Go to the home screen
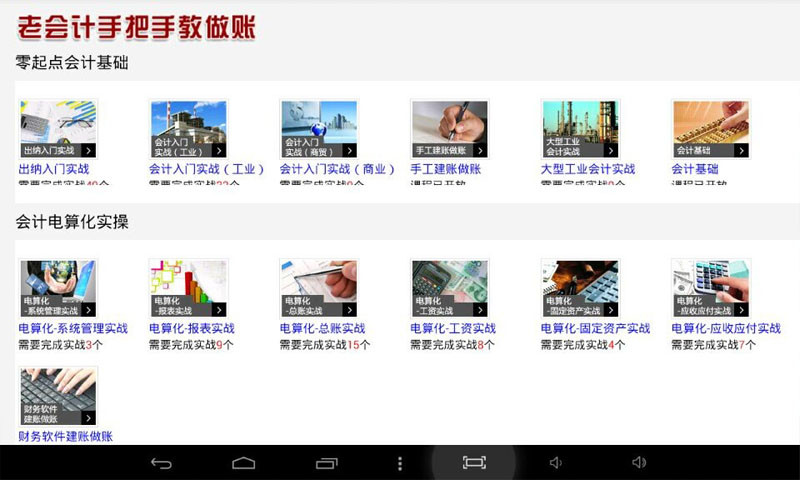This screenshot has width=800, height=480. coord(244,463)
